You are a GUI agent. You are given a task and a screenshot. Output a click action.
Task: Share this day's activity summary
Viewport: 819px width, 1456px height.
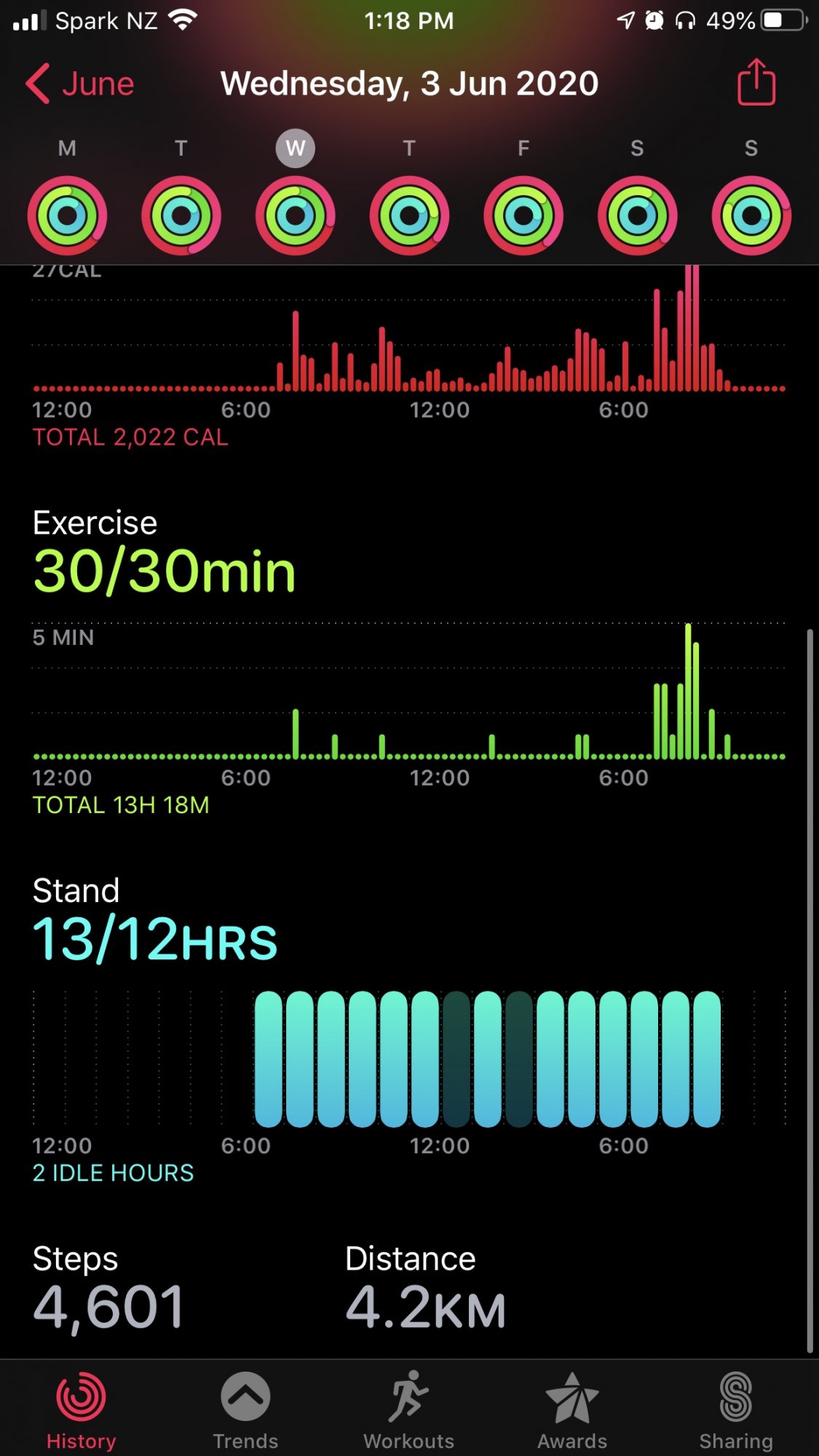tap(756, 82)
